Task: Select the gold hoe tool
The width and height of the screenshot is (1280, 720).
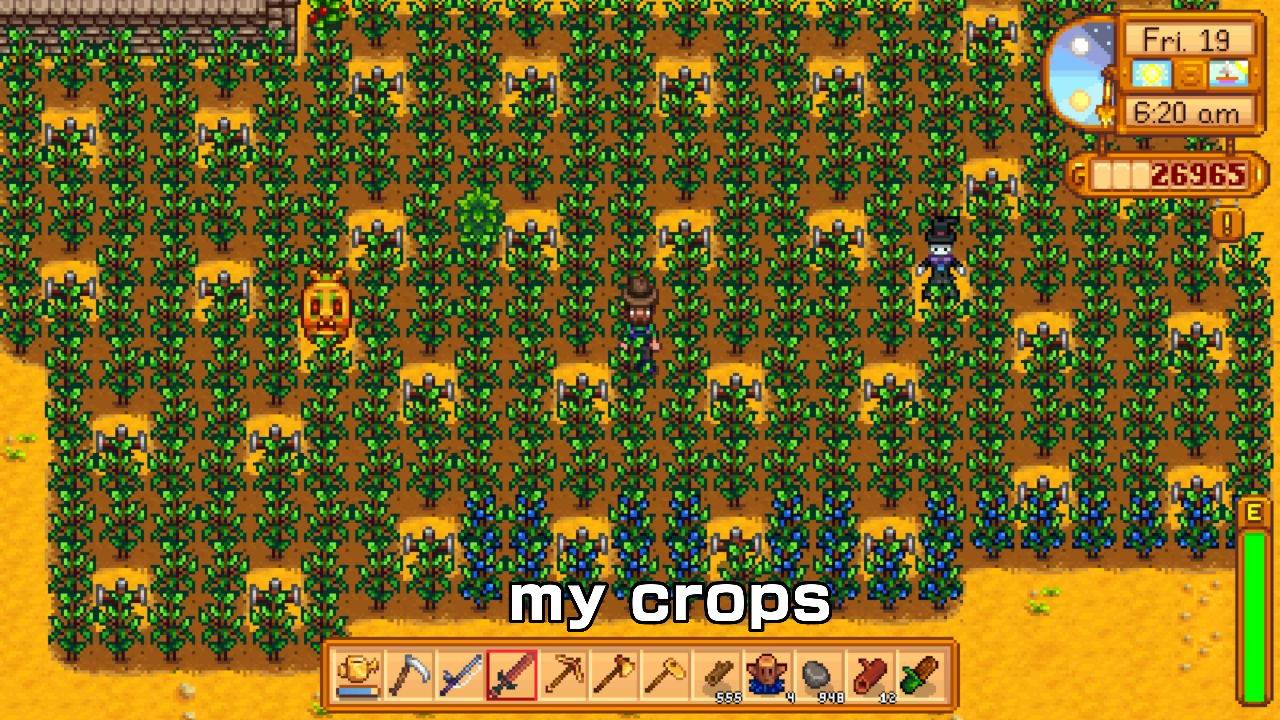Action: tap(665, 676)
